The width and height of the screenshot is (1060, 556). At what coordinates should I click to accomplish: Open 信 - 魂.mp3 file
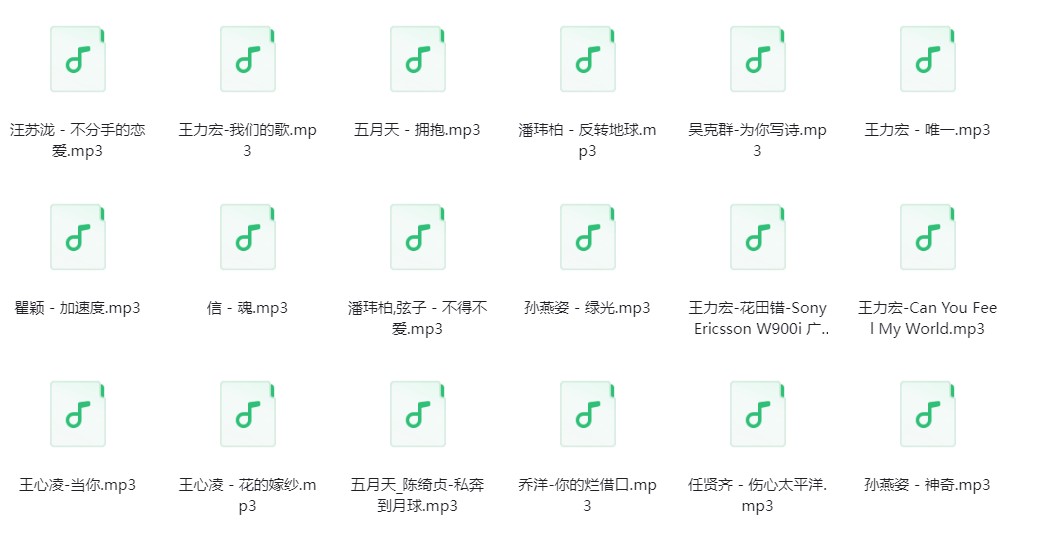(x=248, y=237)
